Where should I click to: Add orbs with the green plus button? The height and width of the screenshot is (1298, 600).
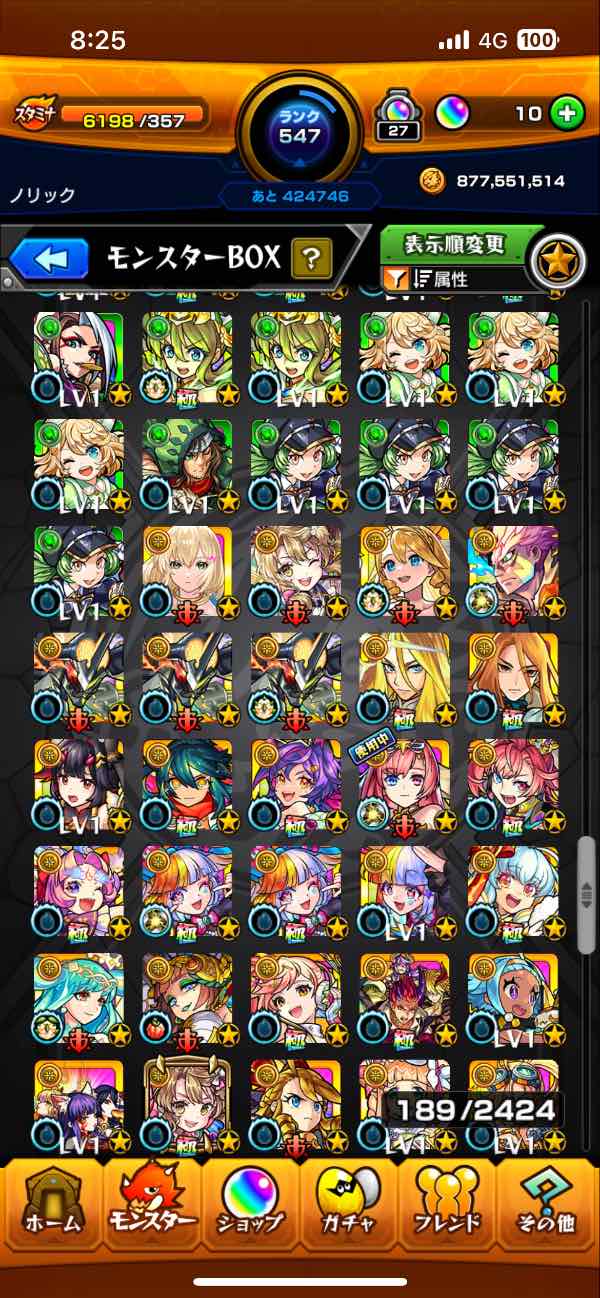coord(567,113)
